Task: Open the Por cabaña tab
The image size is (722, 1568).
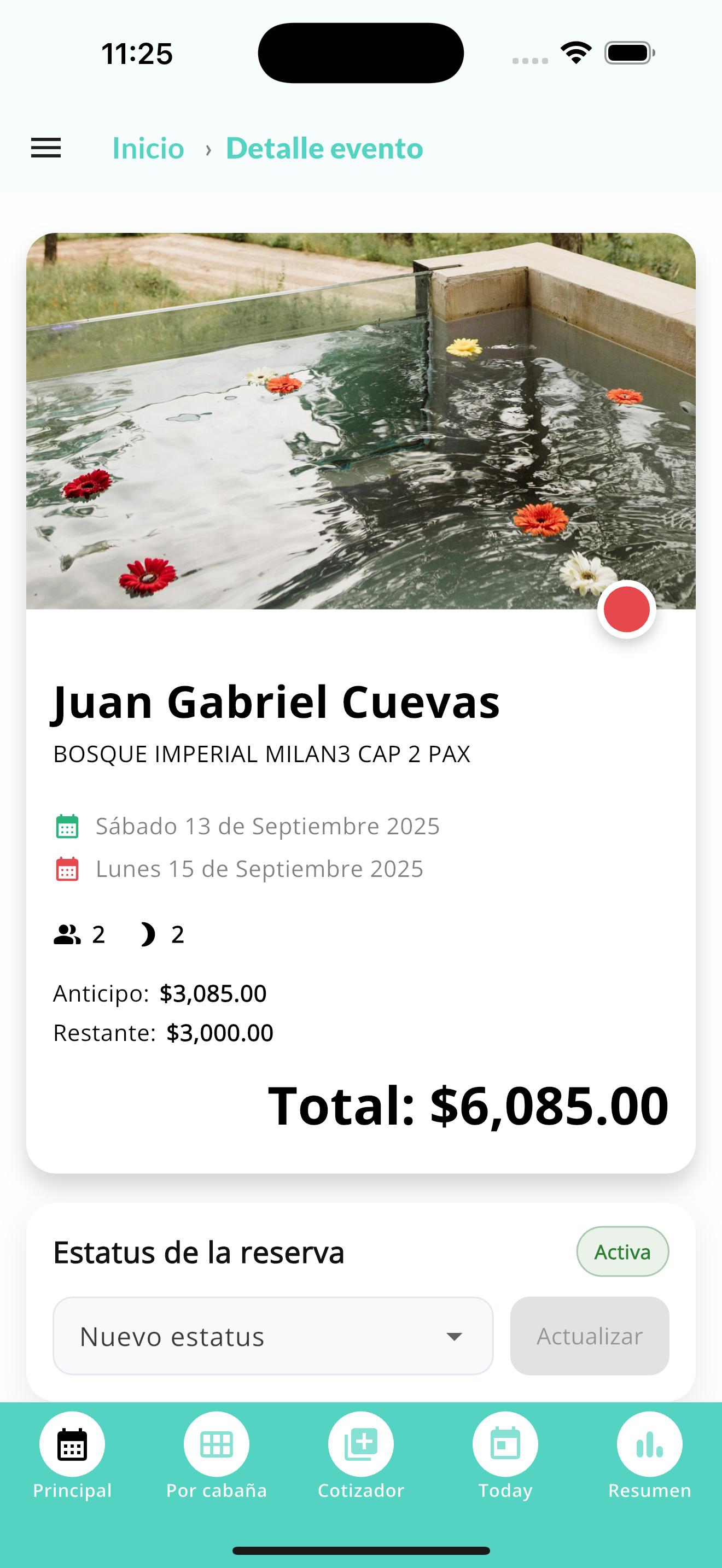Action: [x=216, y=1455]
